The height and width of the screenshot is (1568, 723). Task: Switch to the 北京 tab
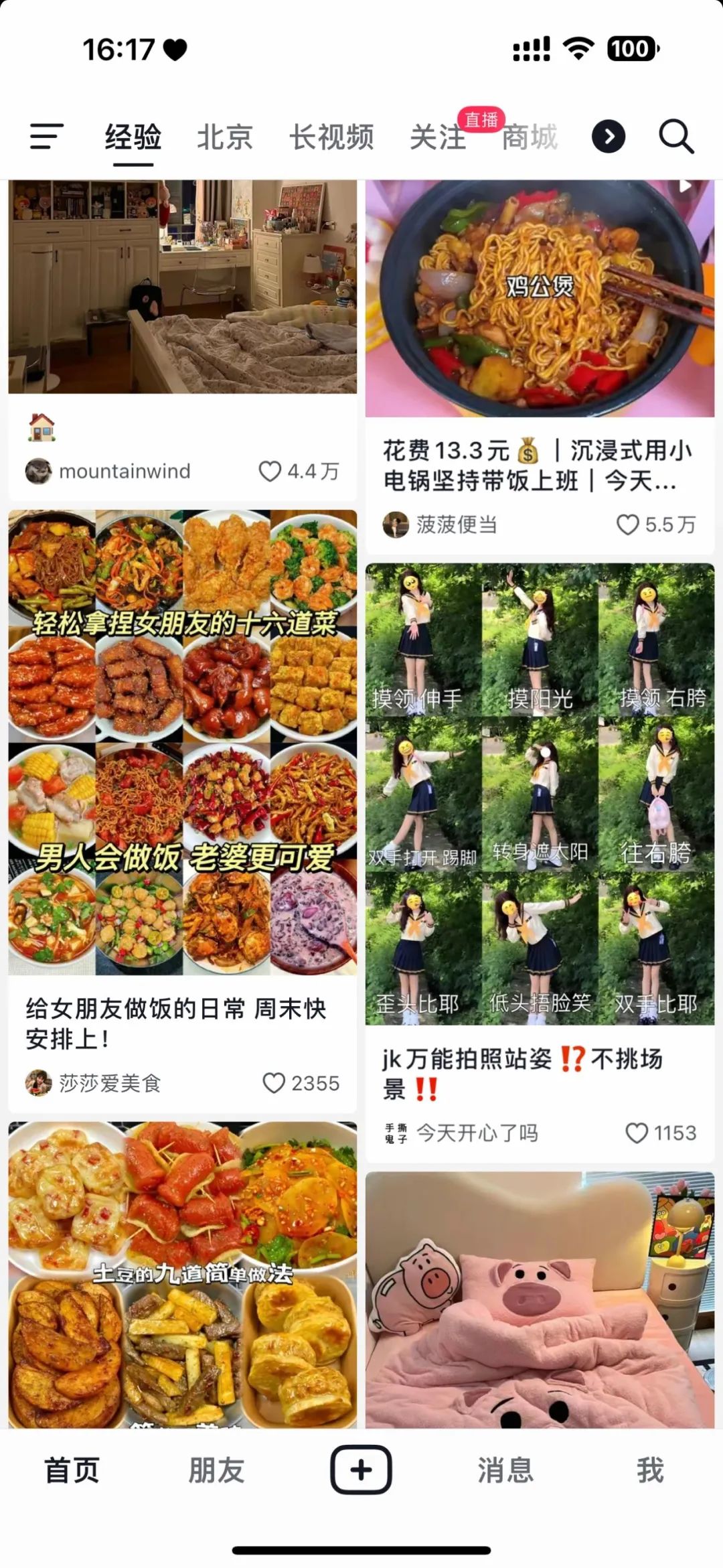pos(224,137)
